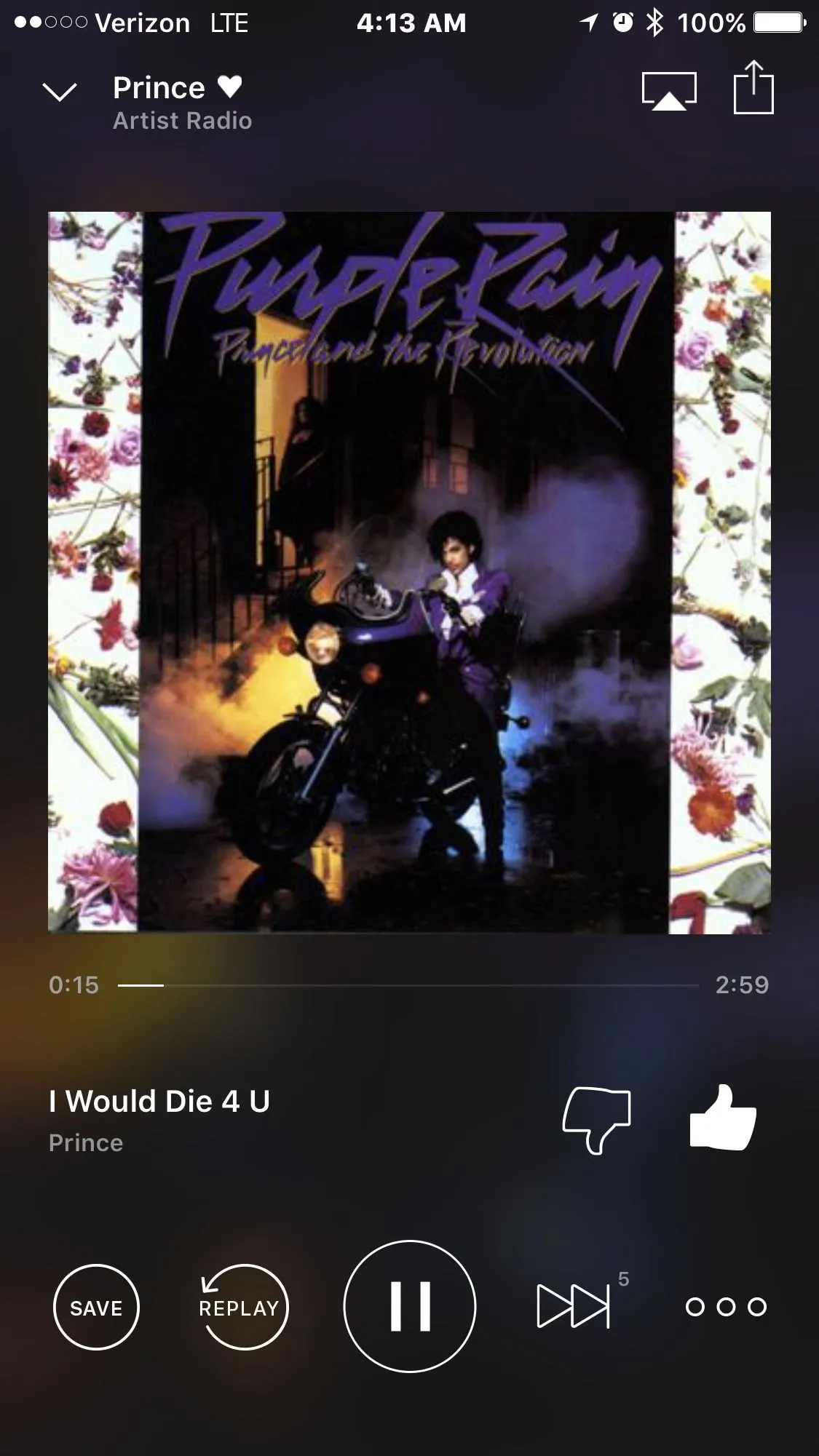
Task: Tap the Purple Rain album artwork
Action: [409, 573]
